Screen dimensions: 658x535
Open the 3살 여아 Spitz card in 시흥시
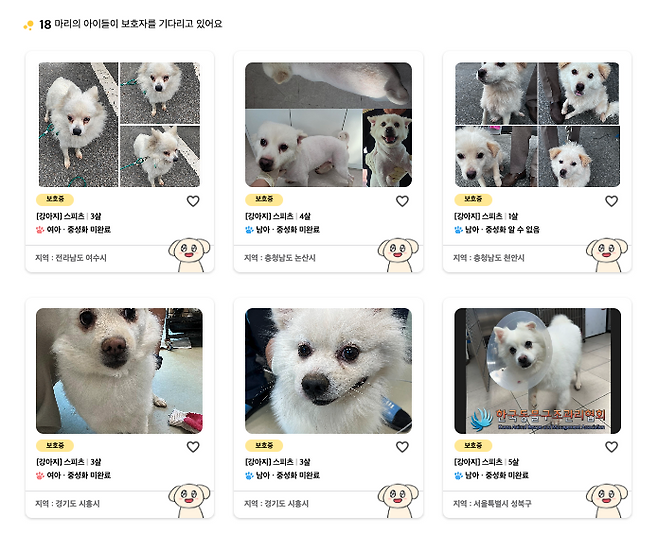(119, 371)
